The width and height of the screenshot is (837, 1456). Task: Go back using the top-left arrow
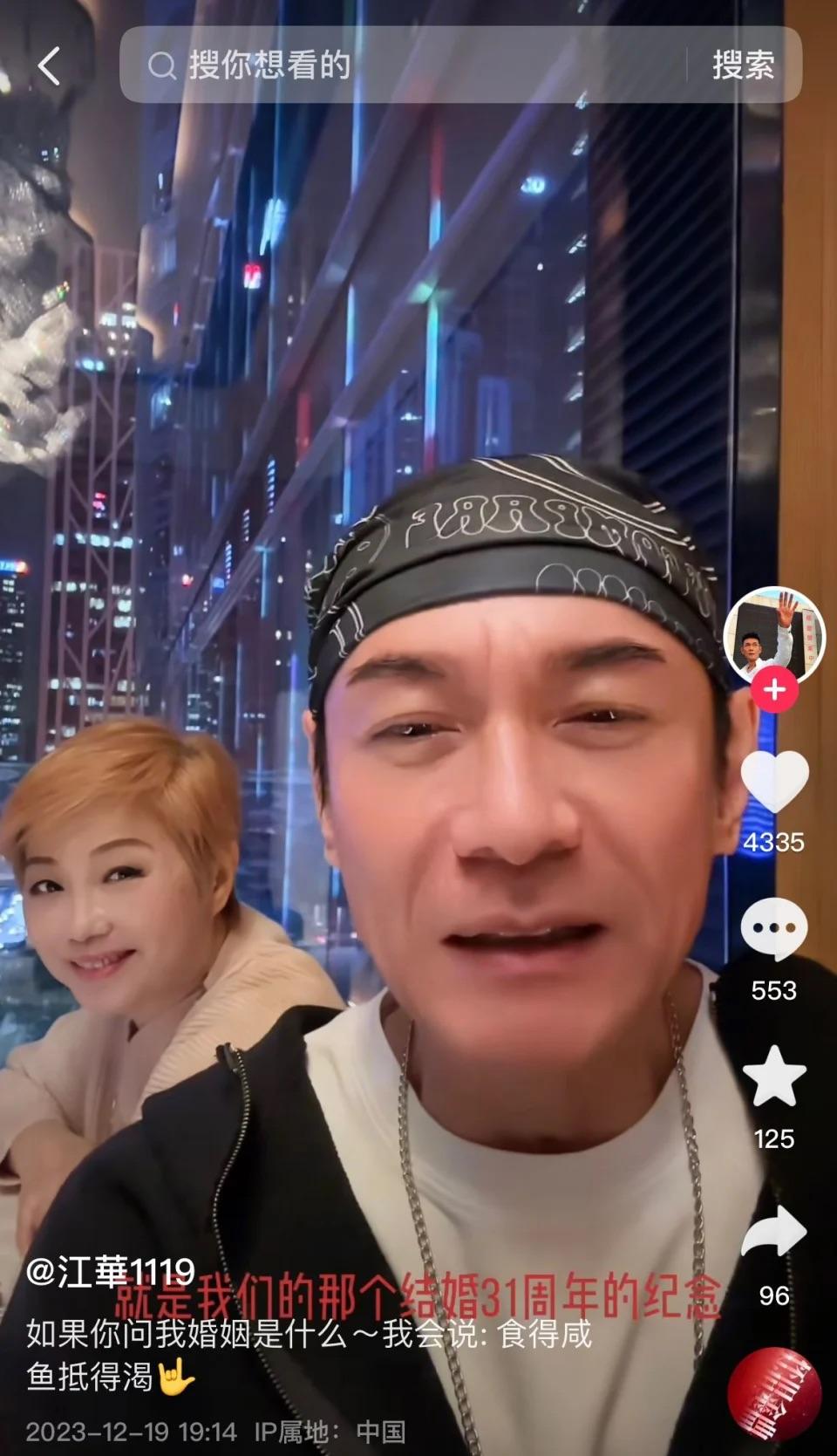click(x=50, y=65)
